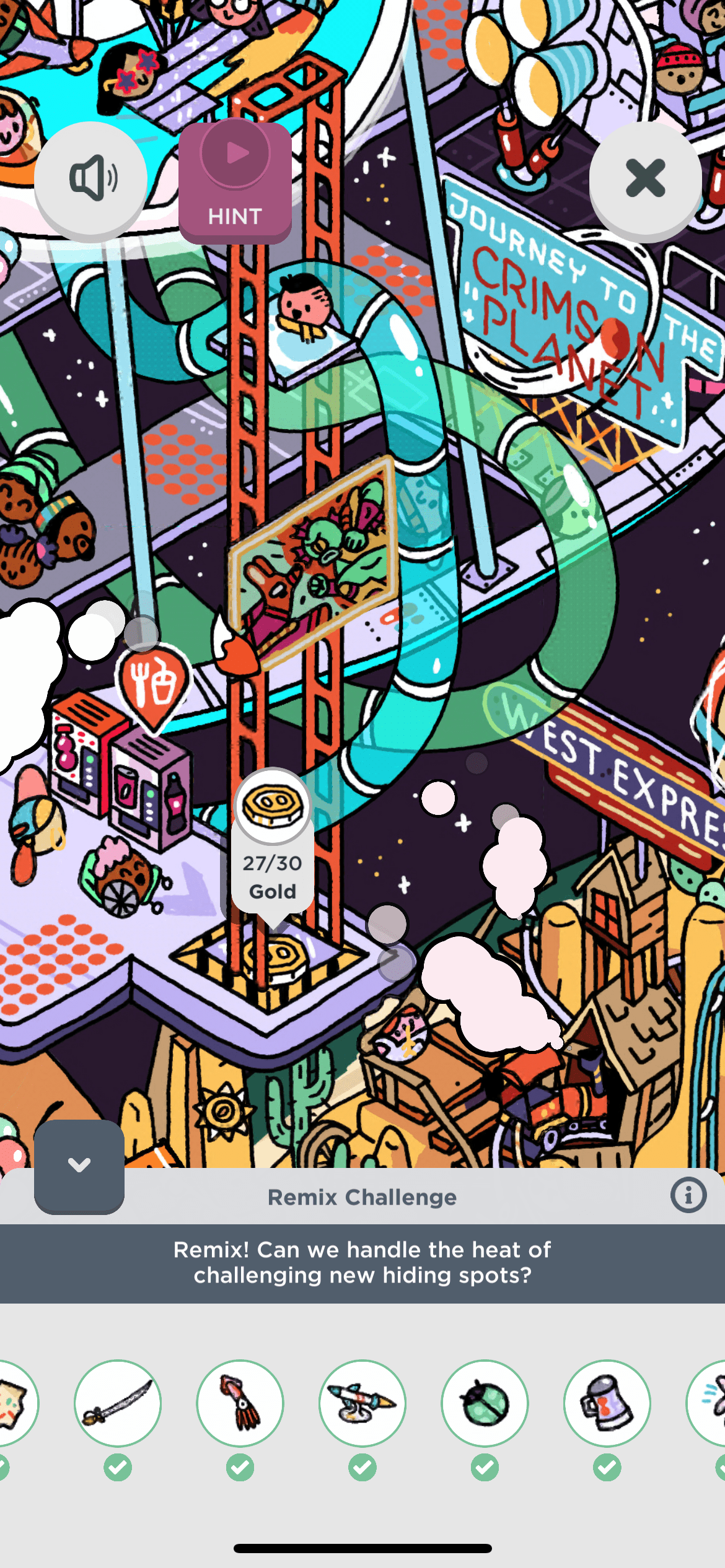Select the found squid item
The width and height of the screenshot is (725, 1568).
click(240, 1403)
